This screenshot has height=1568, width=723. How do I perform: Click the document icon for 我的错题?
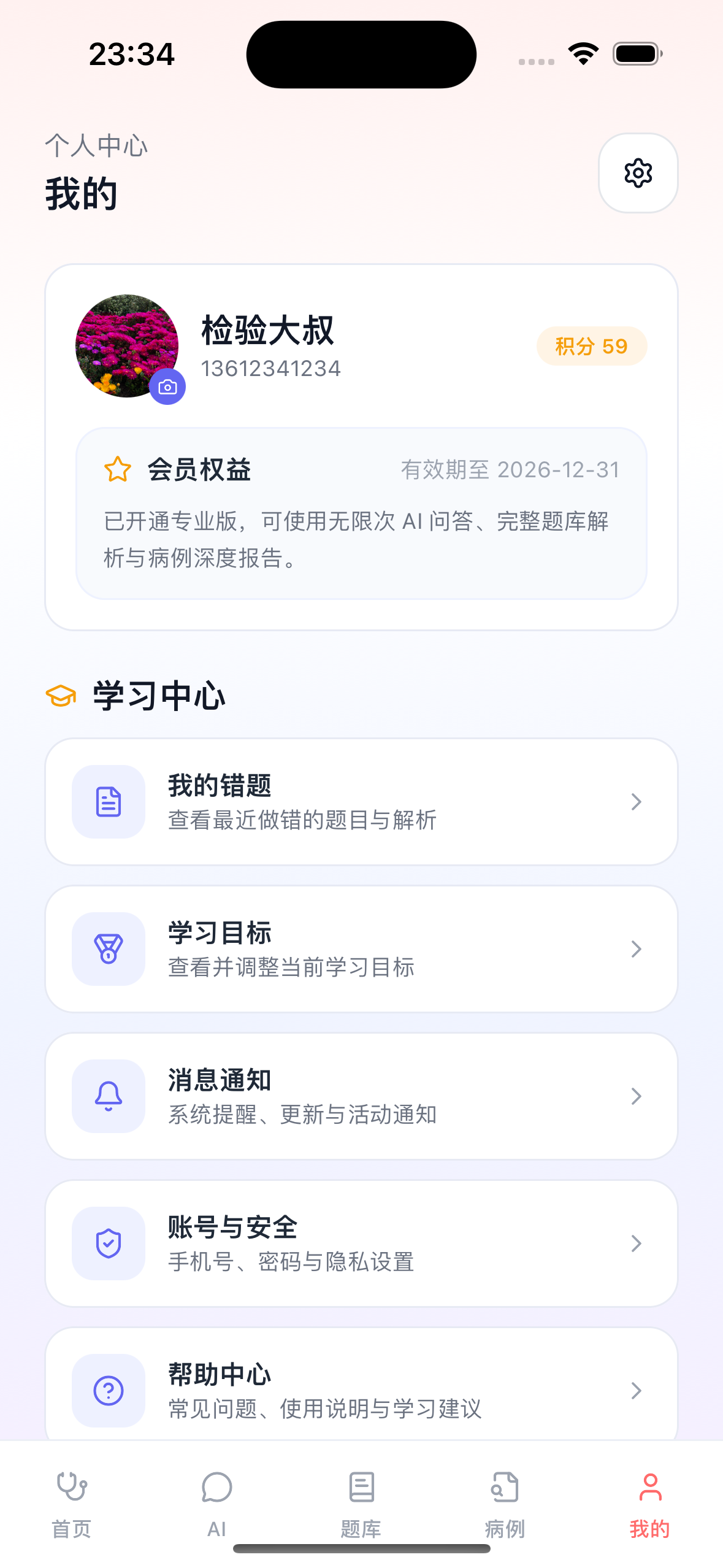[109, 801]
